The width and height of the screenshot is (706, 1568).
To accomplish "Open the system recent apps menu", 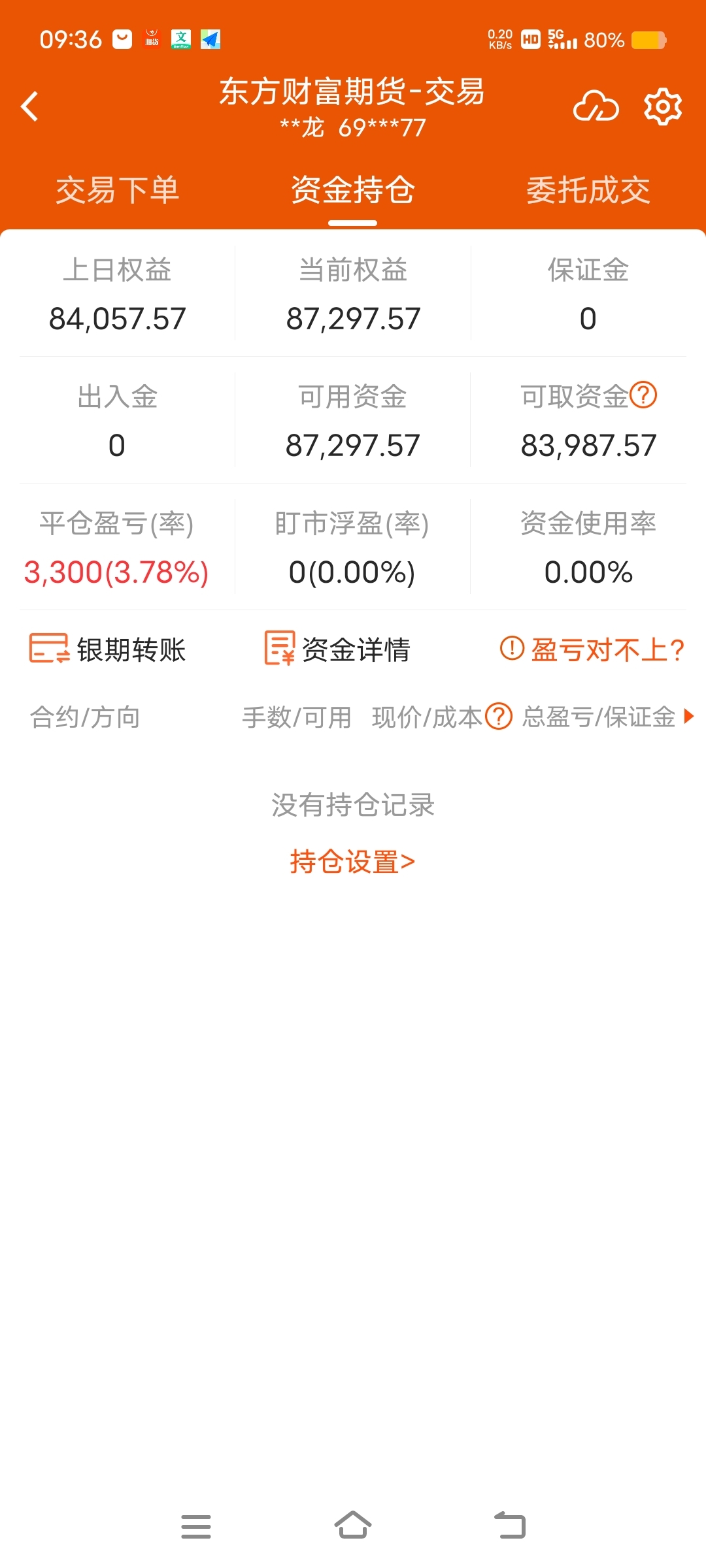I will [x=196, y=1526].
